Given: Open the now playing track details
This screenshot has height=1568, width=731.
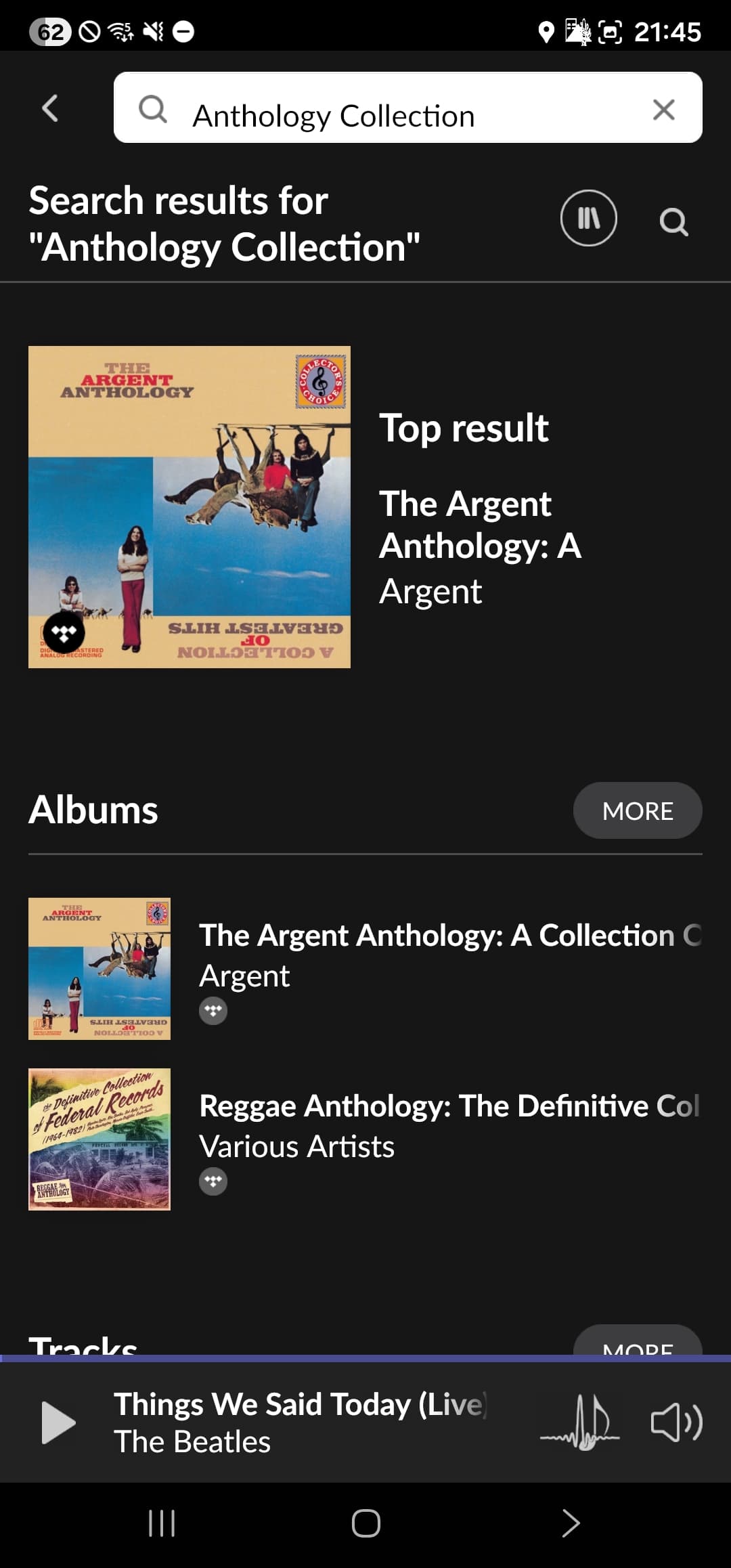Looking at the screenshot, I should [x=301, y=1422].
